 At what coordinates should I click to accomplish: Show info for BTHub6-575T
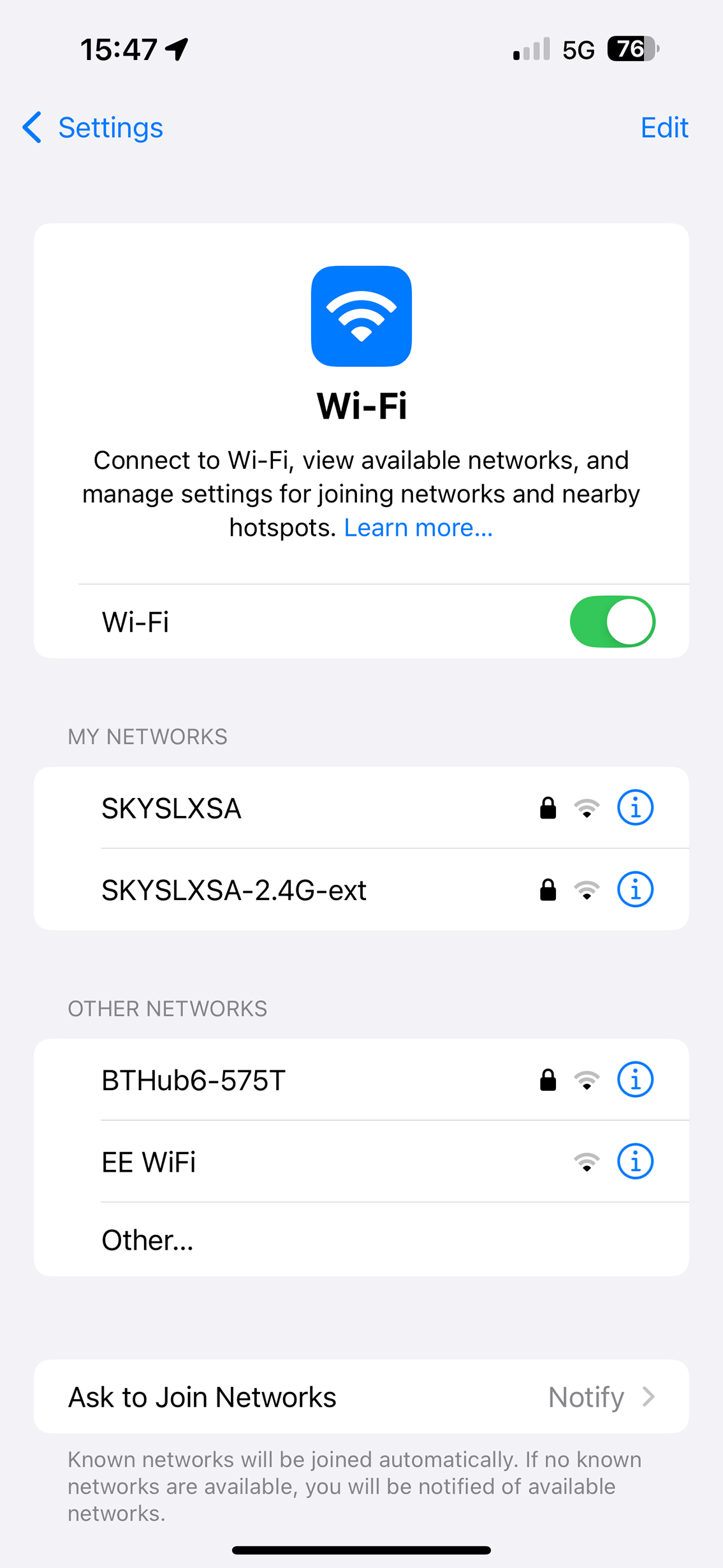pyautogui.click(x=635, y=1079)
